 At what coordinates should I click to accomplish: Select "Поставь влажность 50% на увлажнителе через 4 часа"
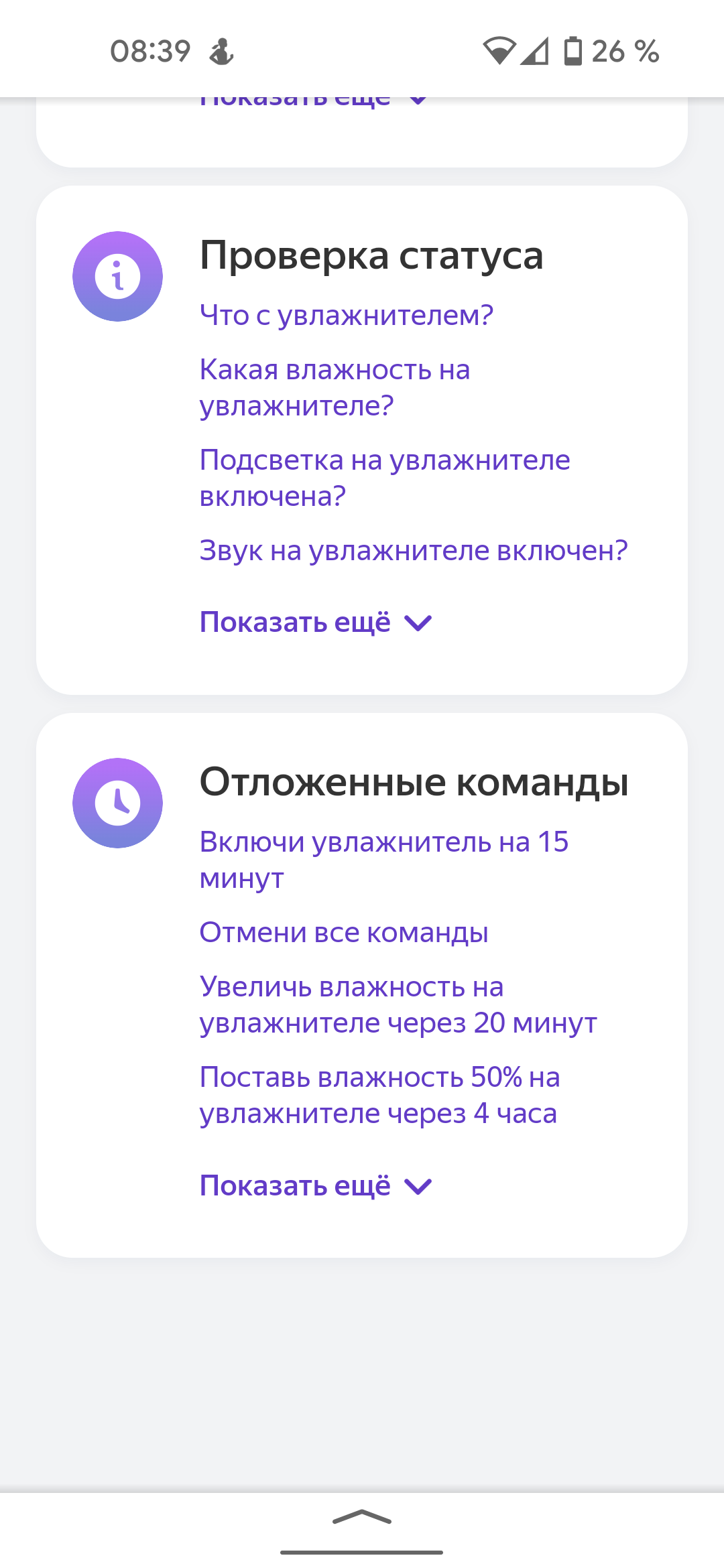click(x=379, y=1095)
